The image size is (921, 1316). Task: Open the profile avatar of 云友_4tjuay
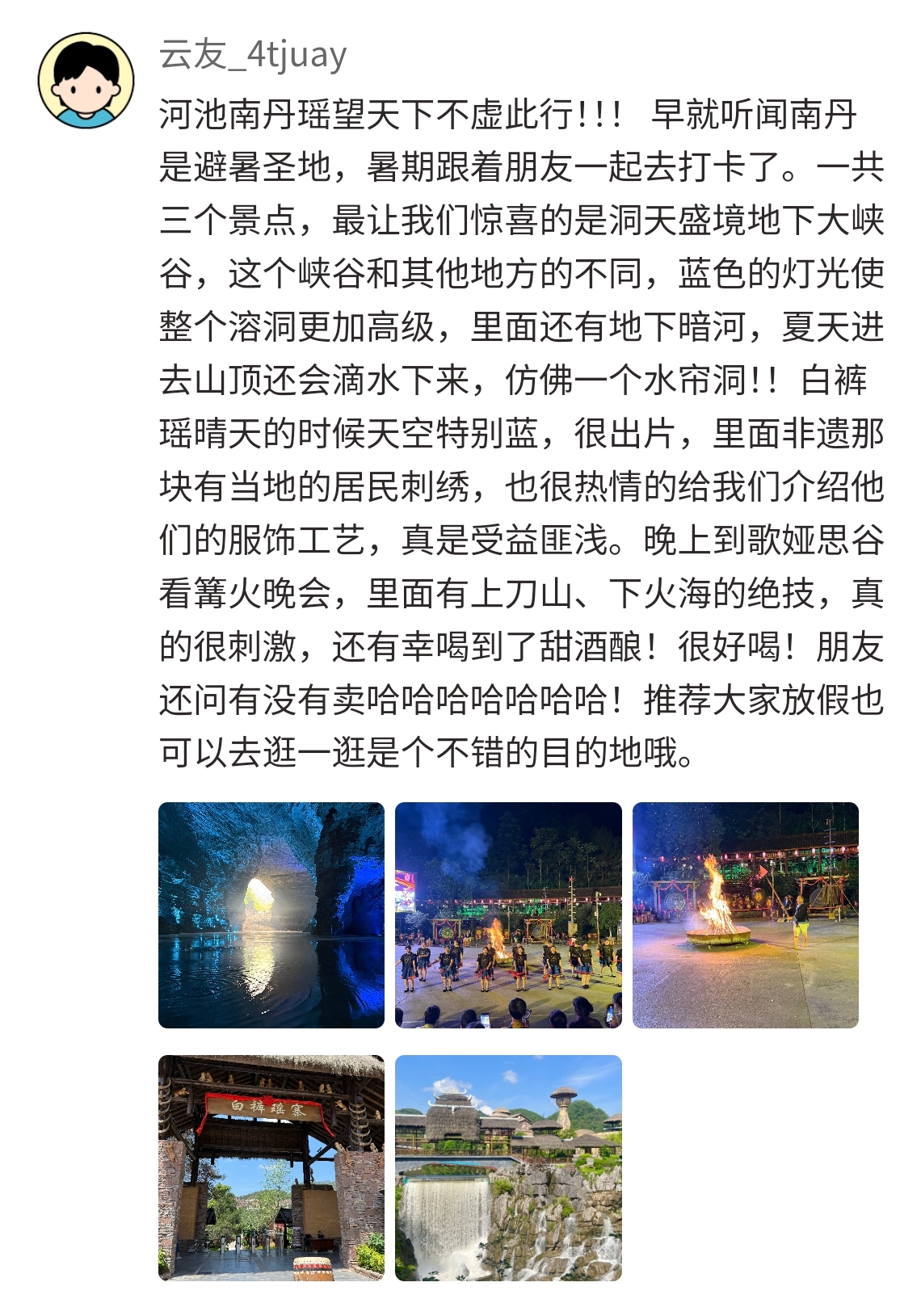tap(86, 80)
